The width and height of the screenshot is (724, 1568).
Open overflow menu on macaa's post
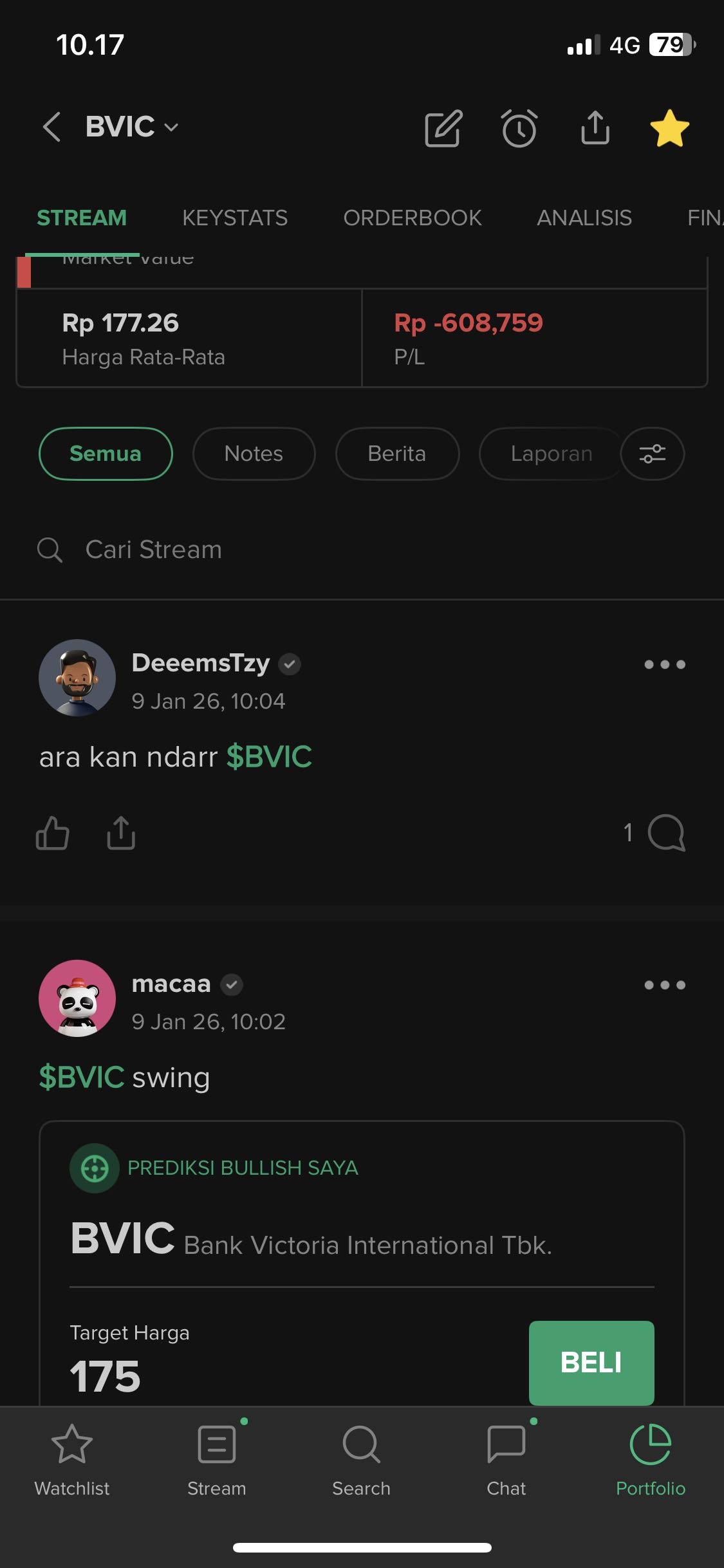tap(665, 985)
